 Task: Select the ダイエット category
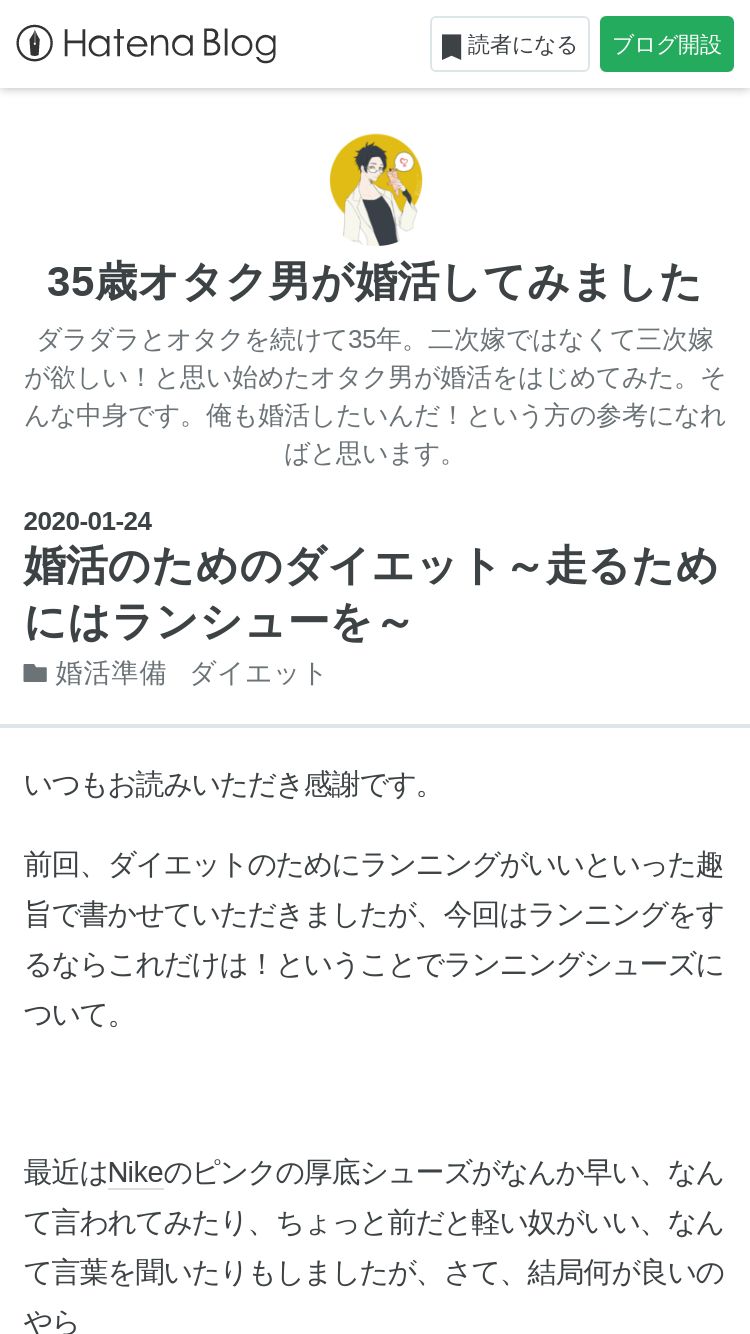[x=258, y=673]
